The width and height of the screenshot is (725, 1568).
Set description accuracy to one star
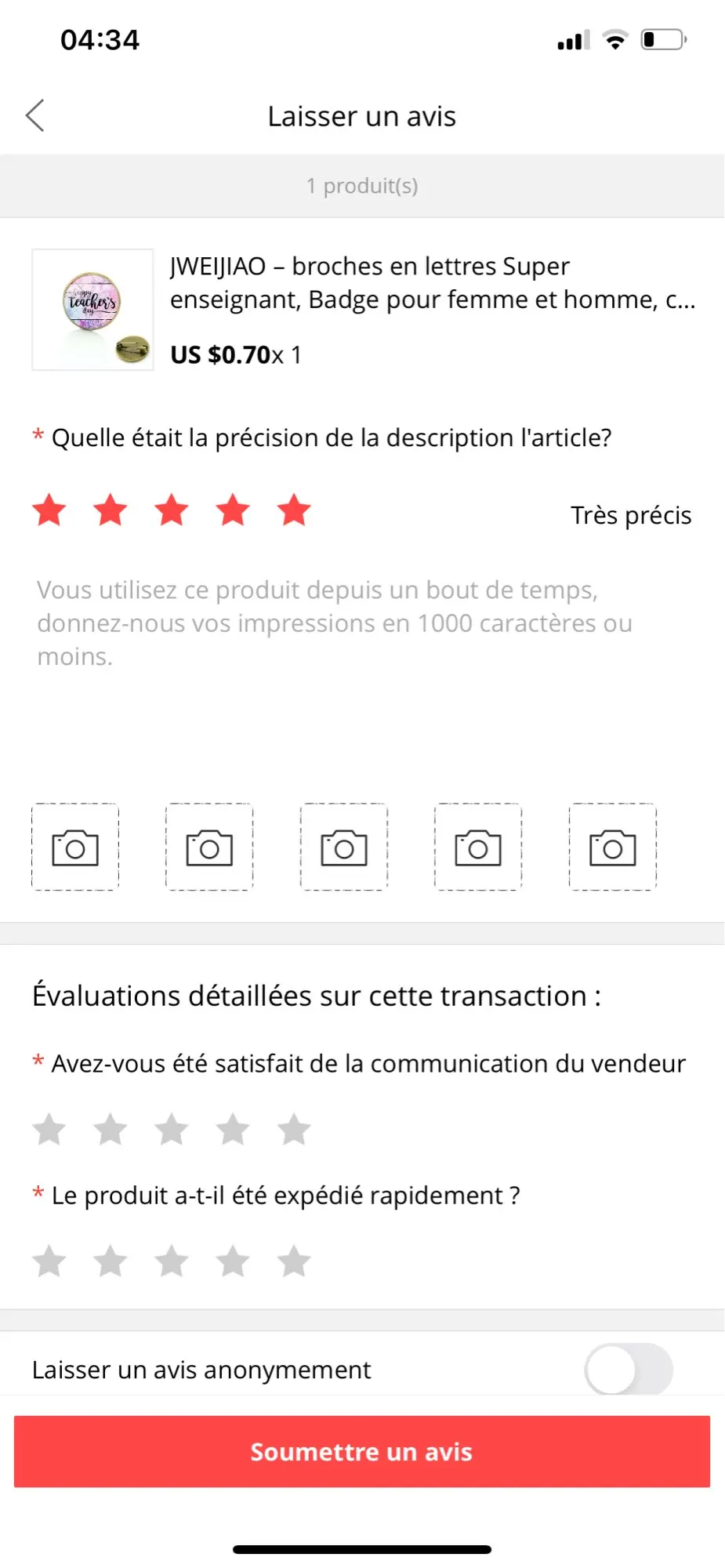pyautogui.click(x=49, y=510)
